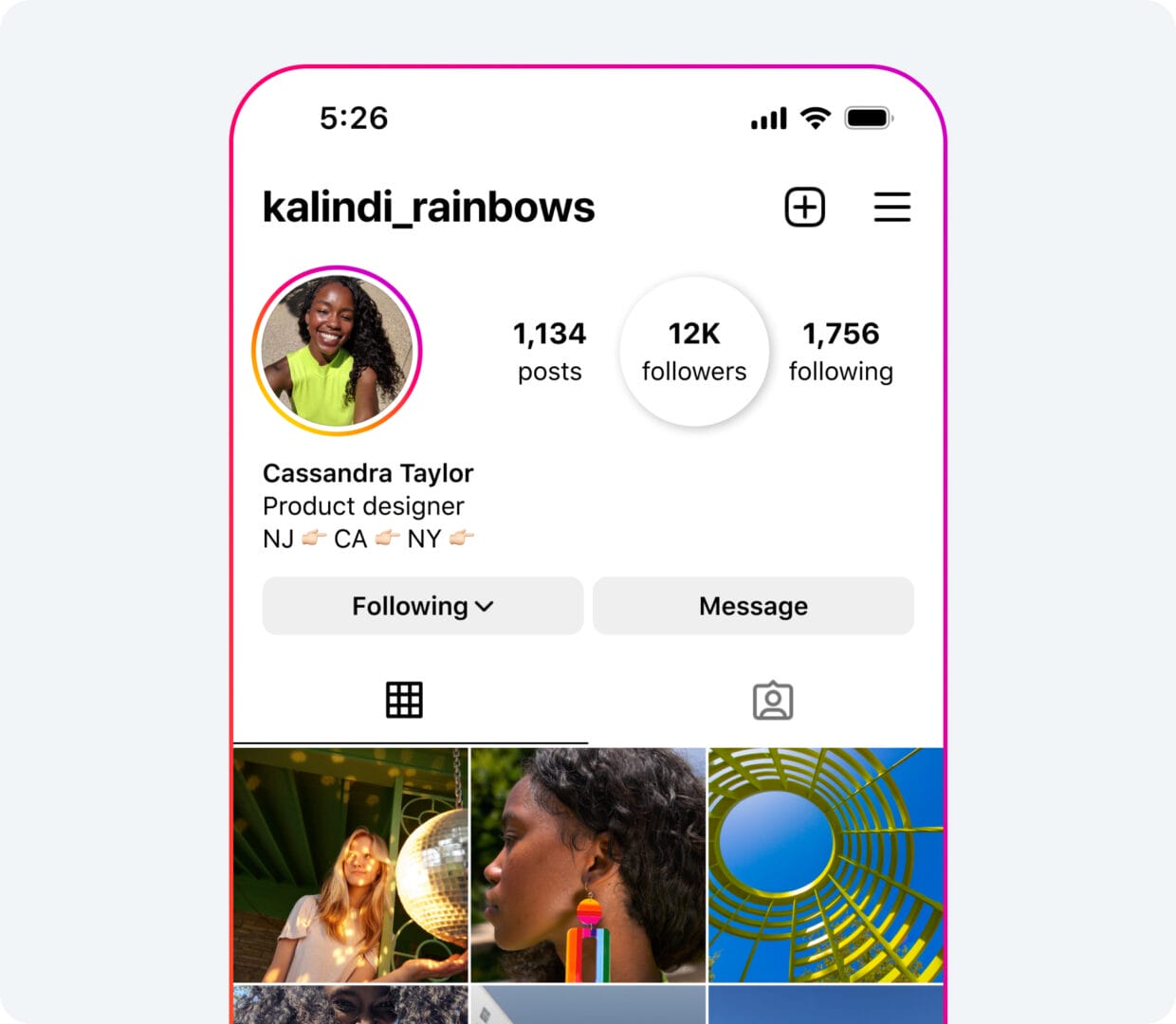Open the hamburger menu
The width and height of the screenshot is (1176, 1024).
coord(891,207)
